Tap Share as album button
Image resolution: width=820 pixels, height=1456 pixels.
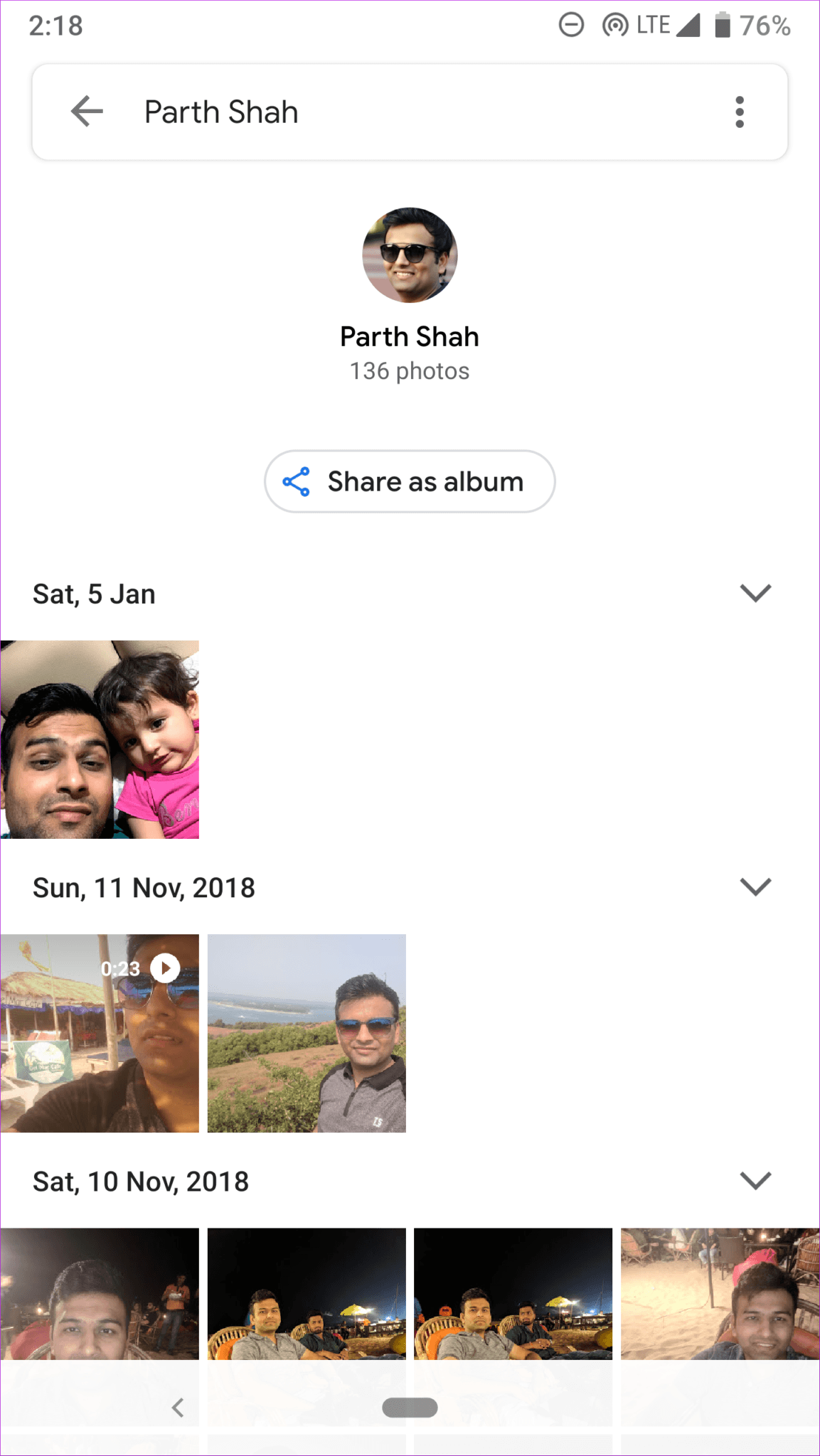[x=410, y=481]
